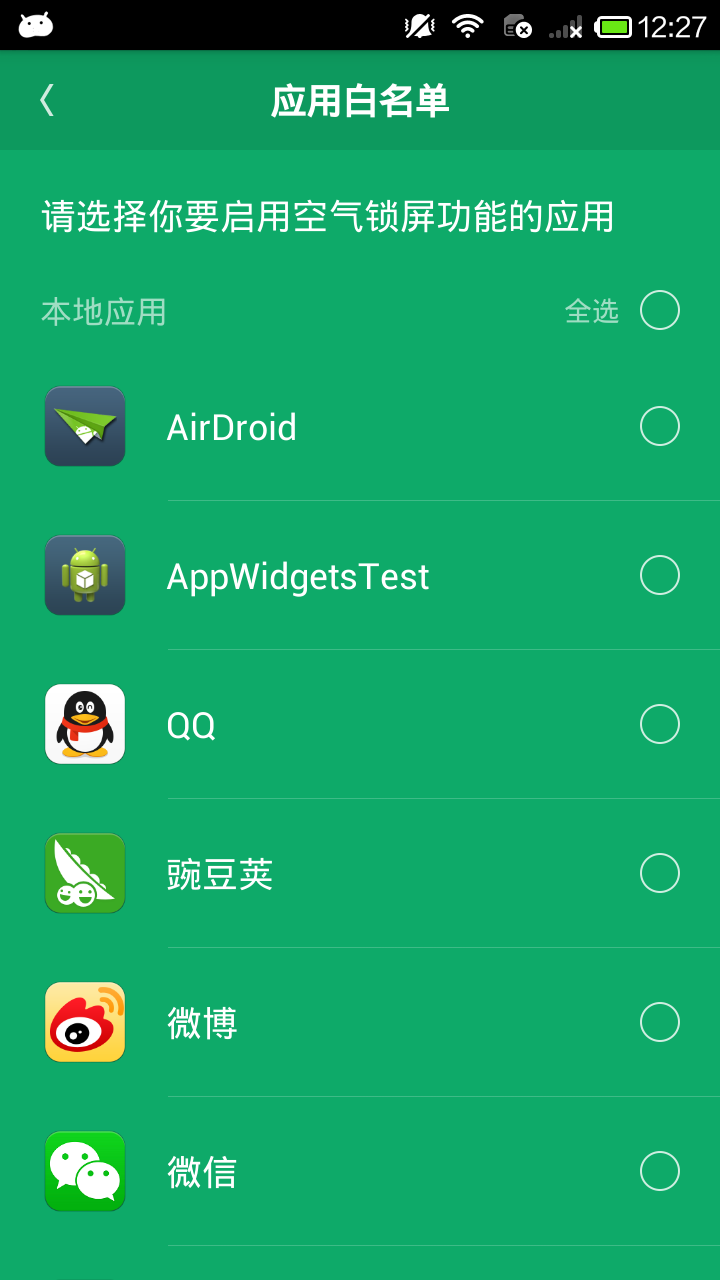Tap the 微信 WeChat green icon
Image resolution: width=720 pixels, height=1280 pixels.
[x=85, y=1170]
